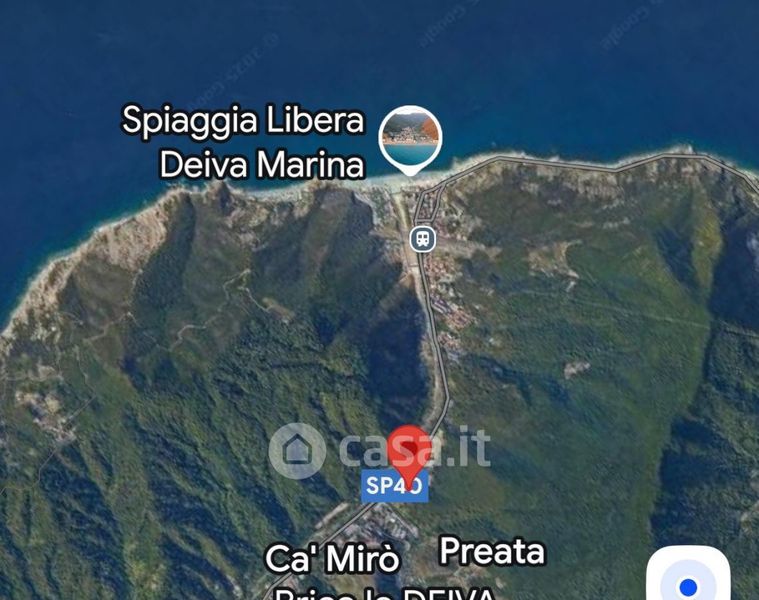Screen dimensions: 759x600
Task: Tap the train station icon on map
Action: coord(423,239)
